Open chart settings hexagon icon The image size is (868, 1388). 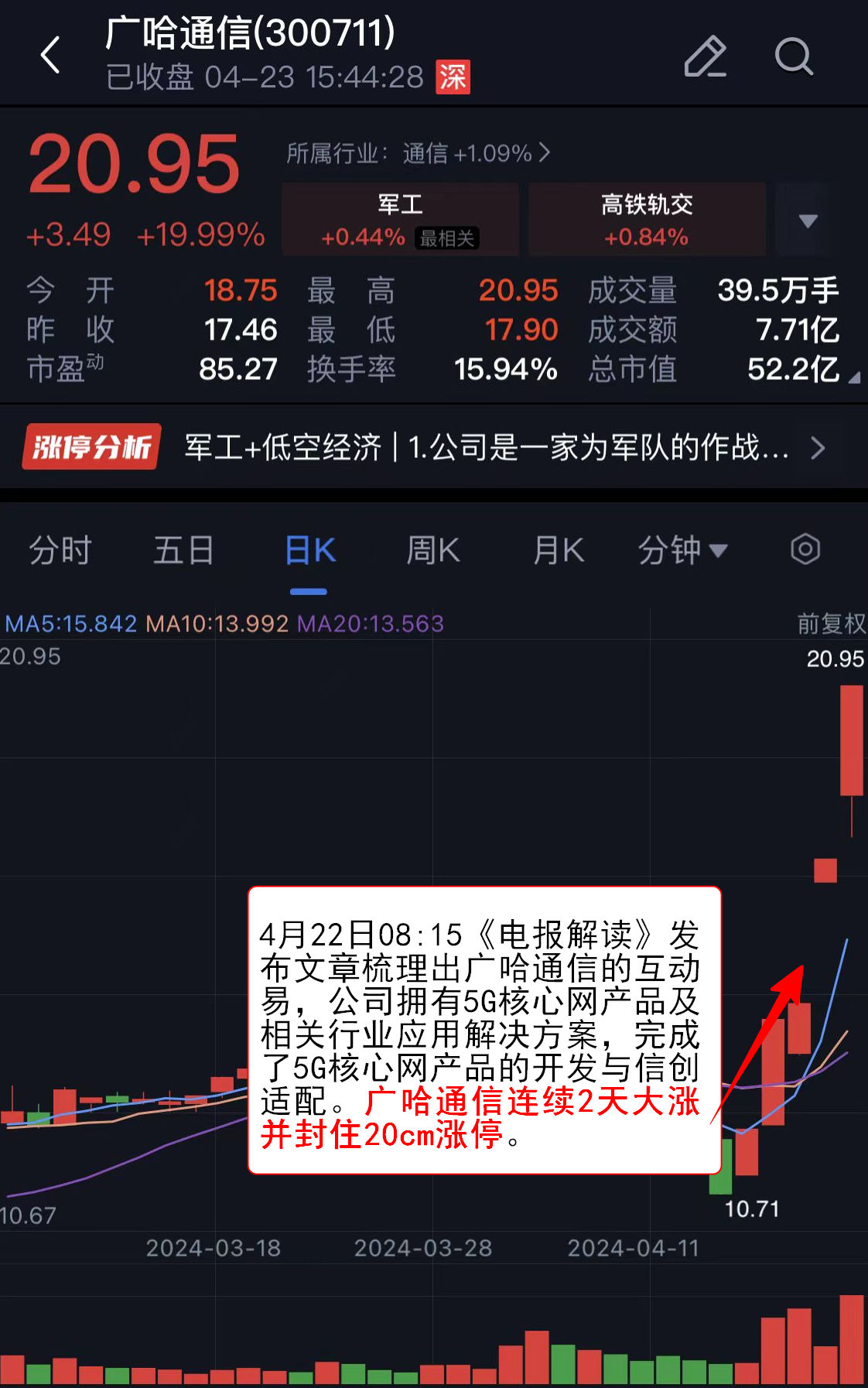(x=805, y=549)
